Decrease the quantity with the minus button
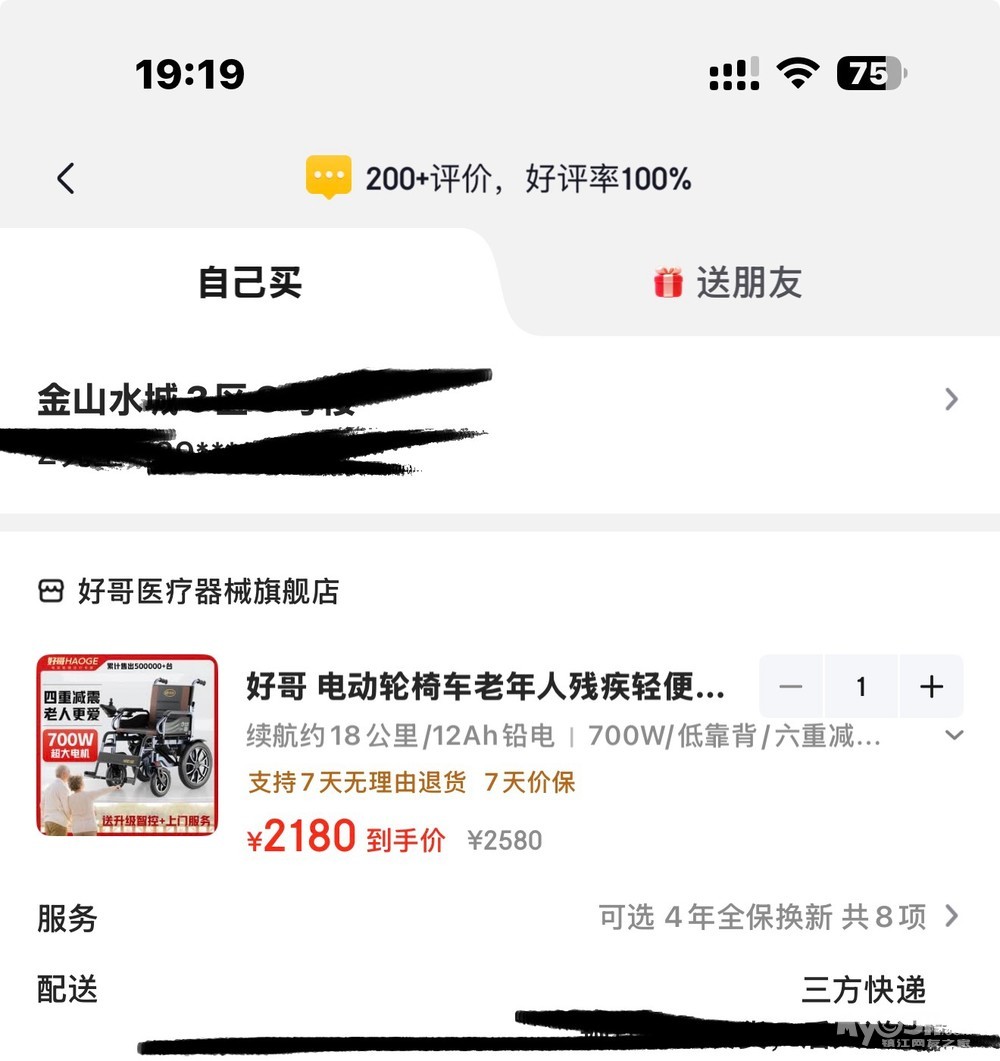1000x1061 pixels. pyautogui.click(x=791, y=687)
